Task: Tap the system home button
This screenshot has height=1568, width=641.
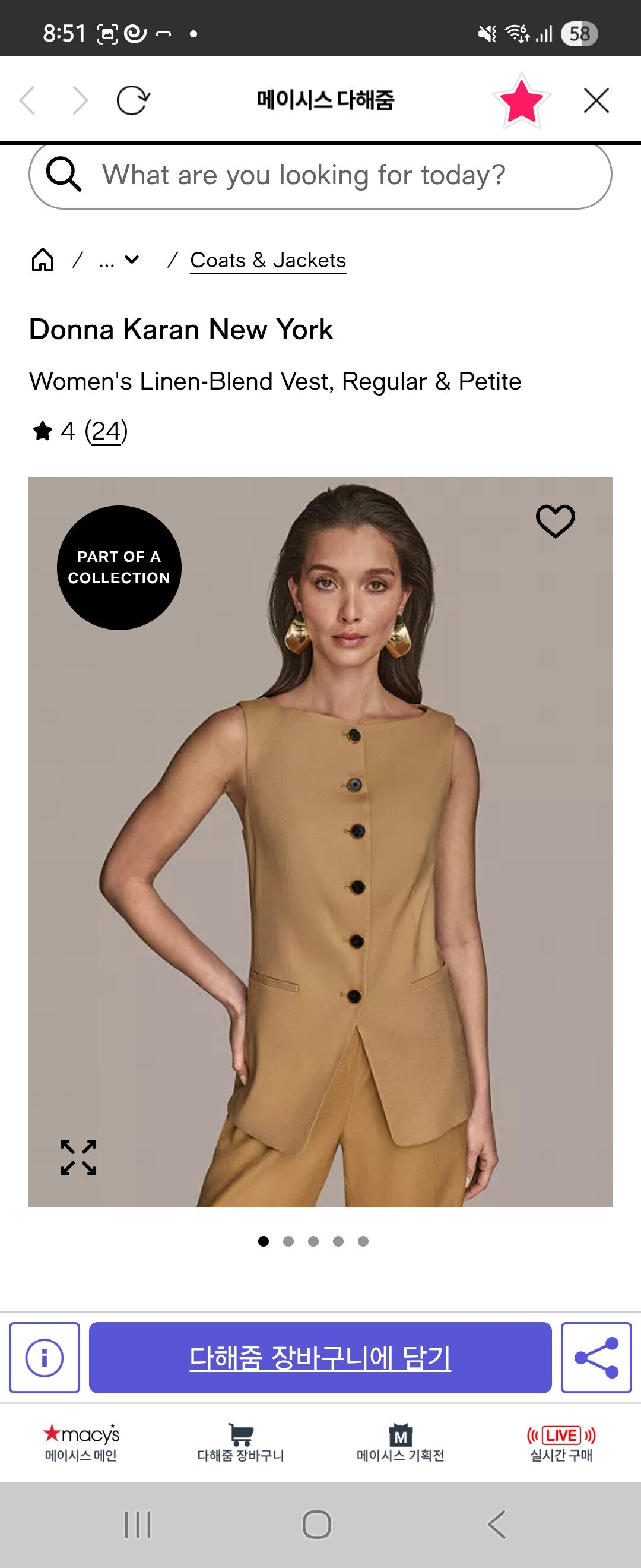Action: [x=317, y=1525]
